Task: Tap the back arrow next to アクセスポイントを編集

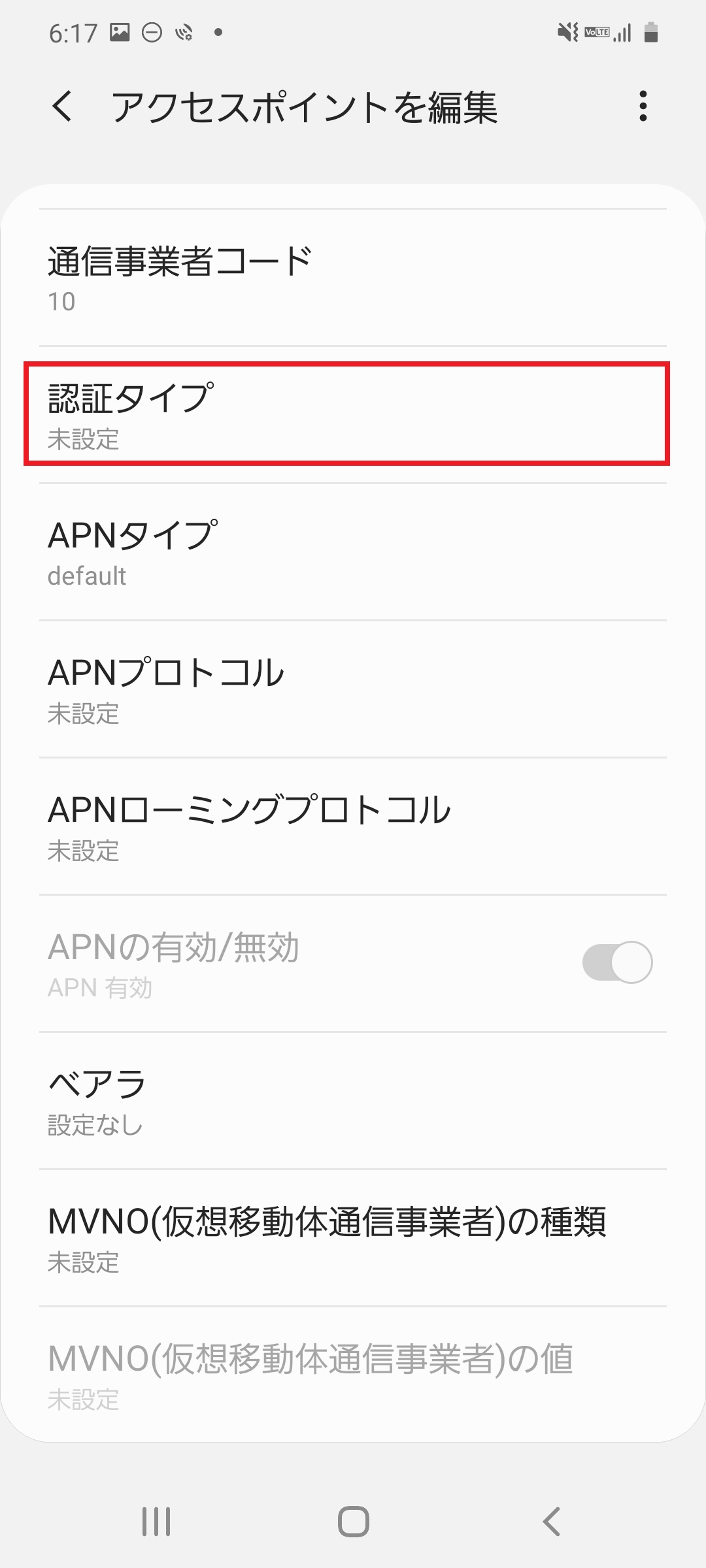Action: tap(62, 106)
